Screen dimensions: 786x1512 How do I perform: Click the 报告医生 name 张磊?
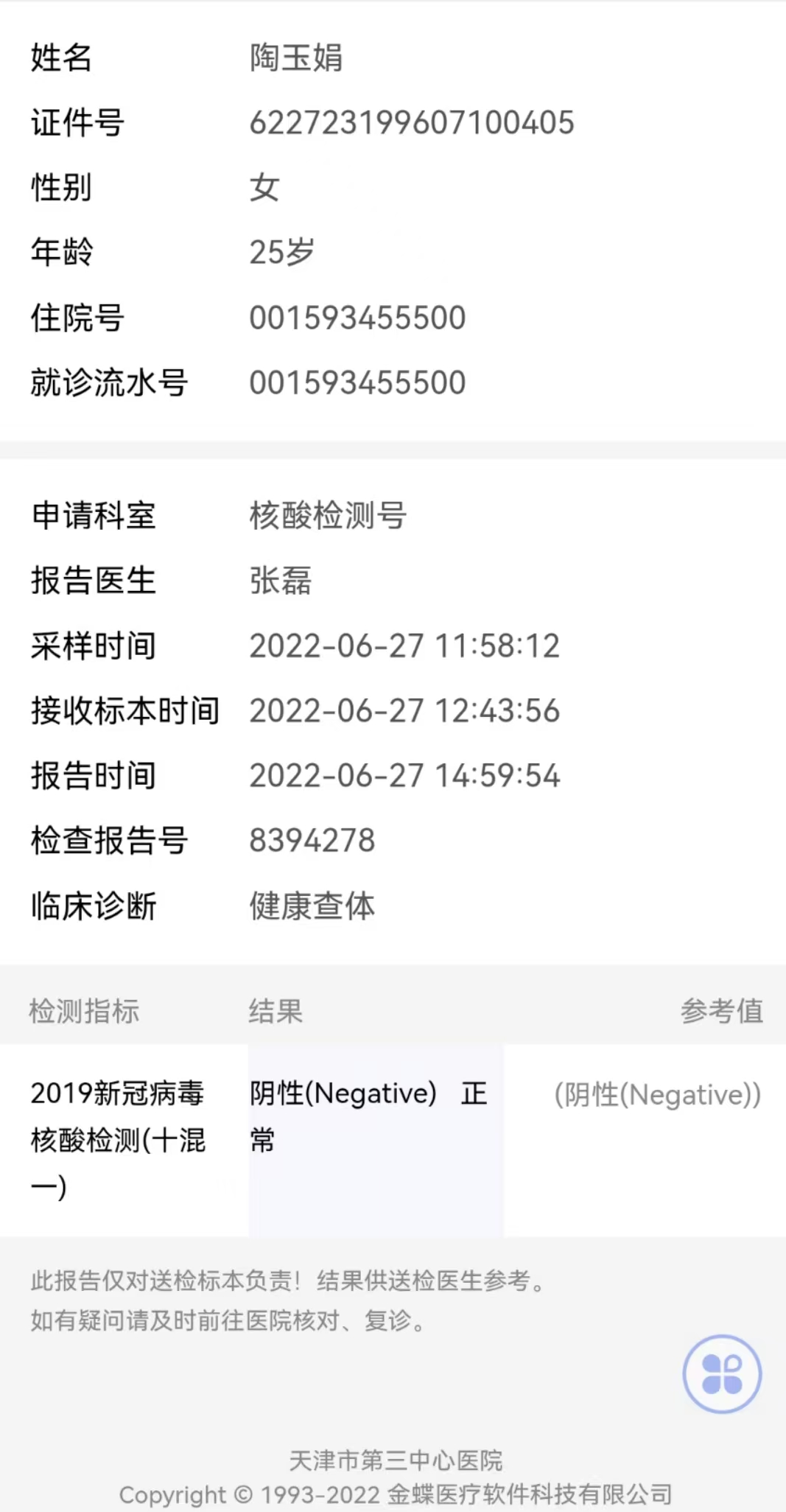coord(280,581)
